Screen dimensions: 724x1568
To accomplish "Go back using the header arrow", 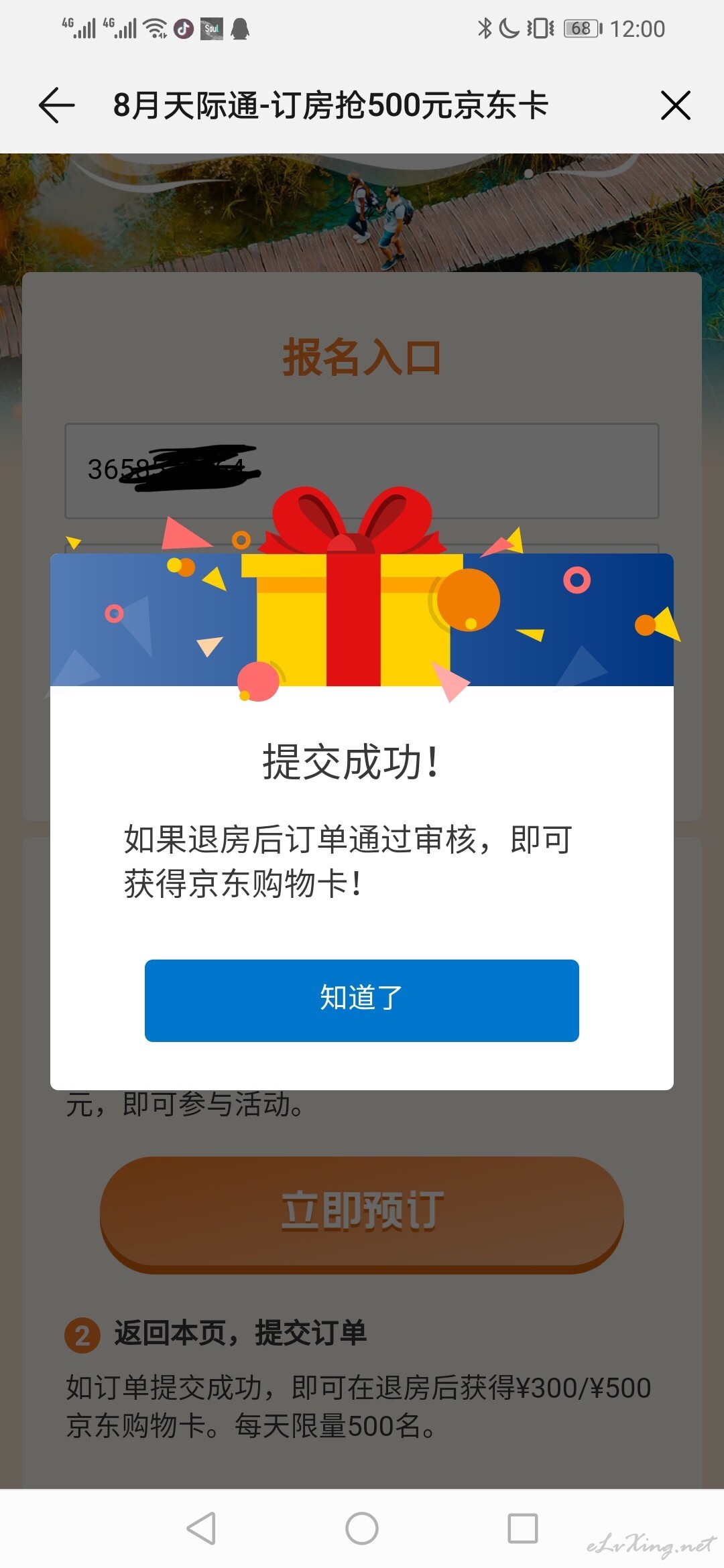I will [x=56, y=105].
